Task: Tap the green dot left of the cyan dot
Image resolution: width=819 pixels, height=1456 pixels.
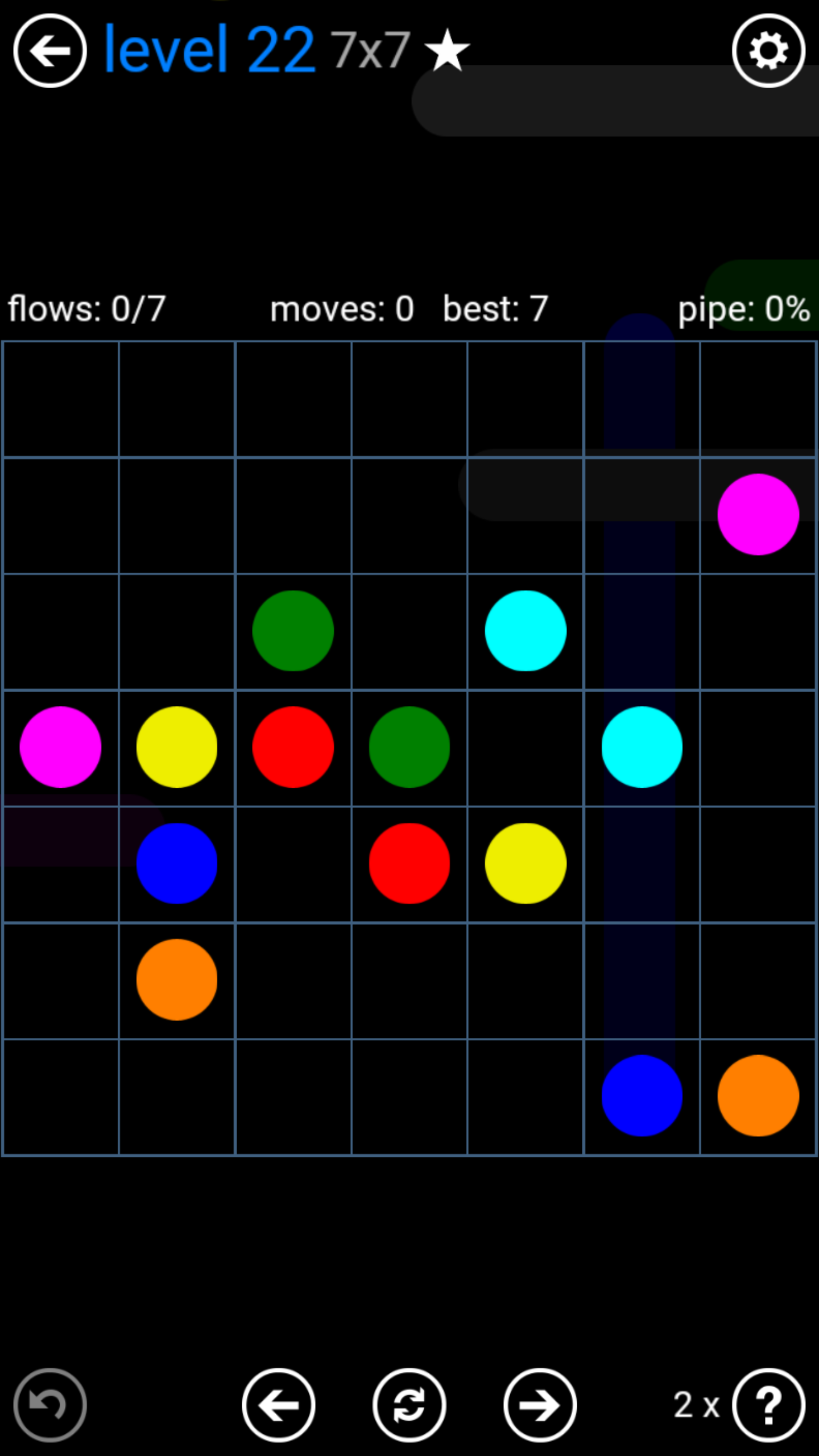Action: [x=293, y=631]
